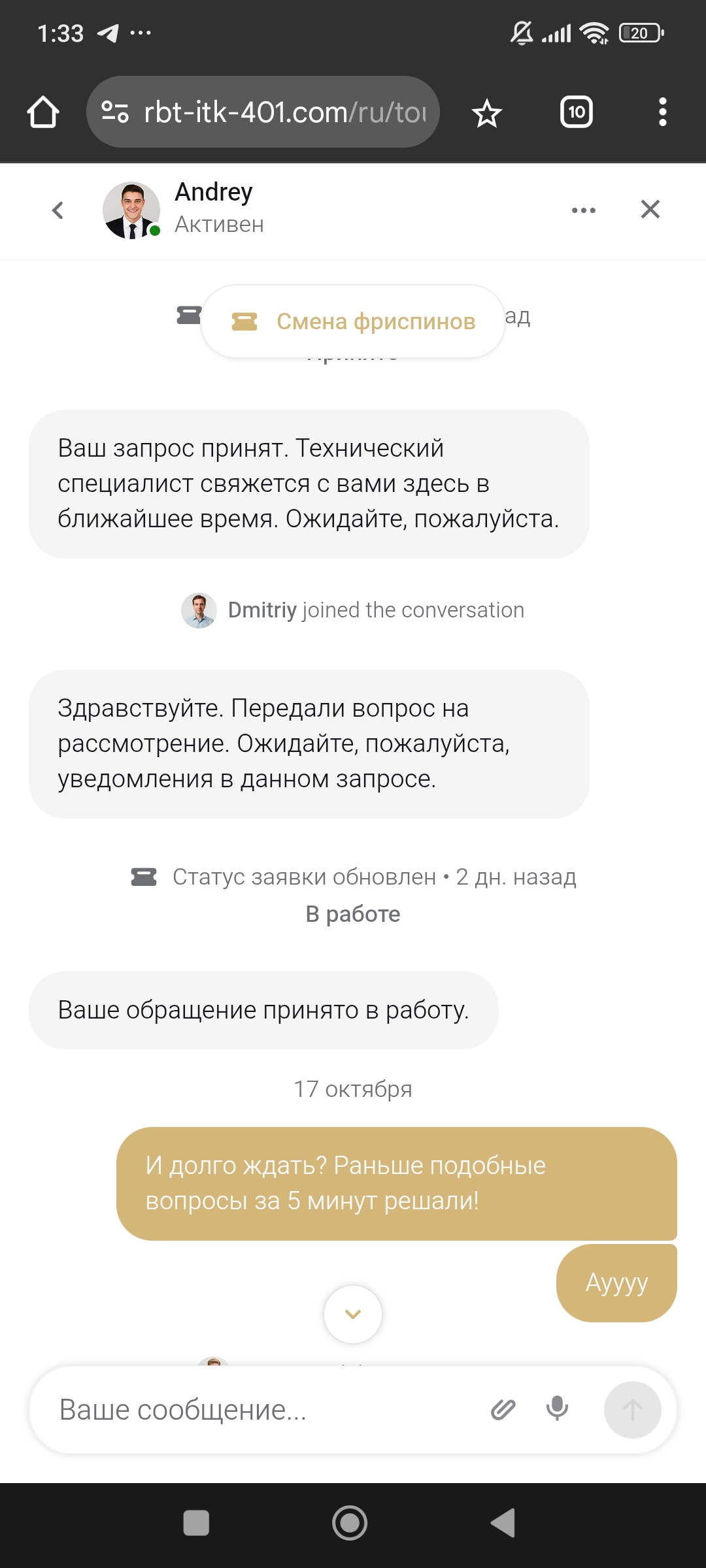Open the browser's three-dot menu
Image resolution: width=706 pixels, height=1568 pixels.
(662, 112)
